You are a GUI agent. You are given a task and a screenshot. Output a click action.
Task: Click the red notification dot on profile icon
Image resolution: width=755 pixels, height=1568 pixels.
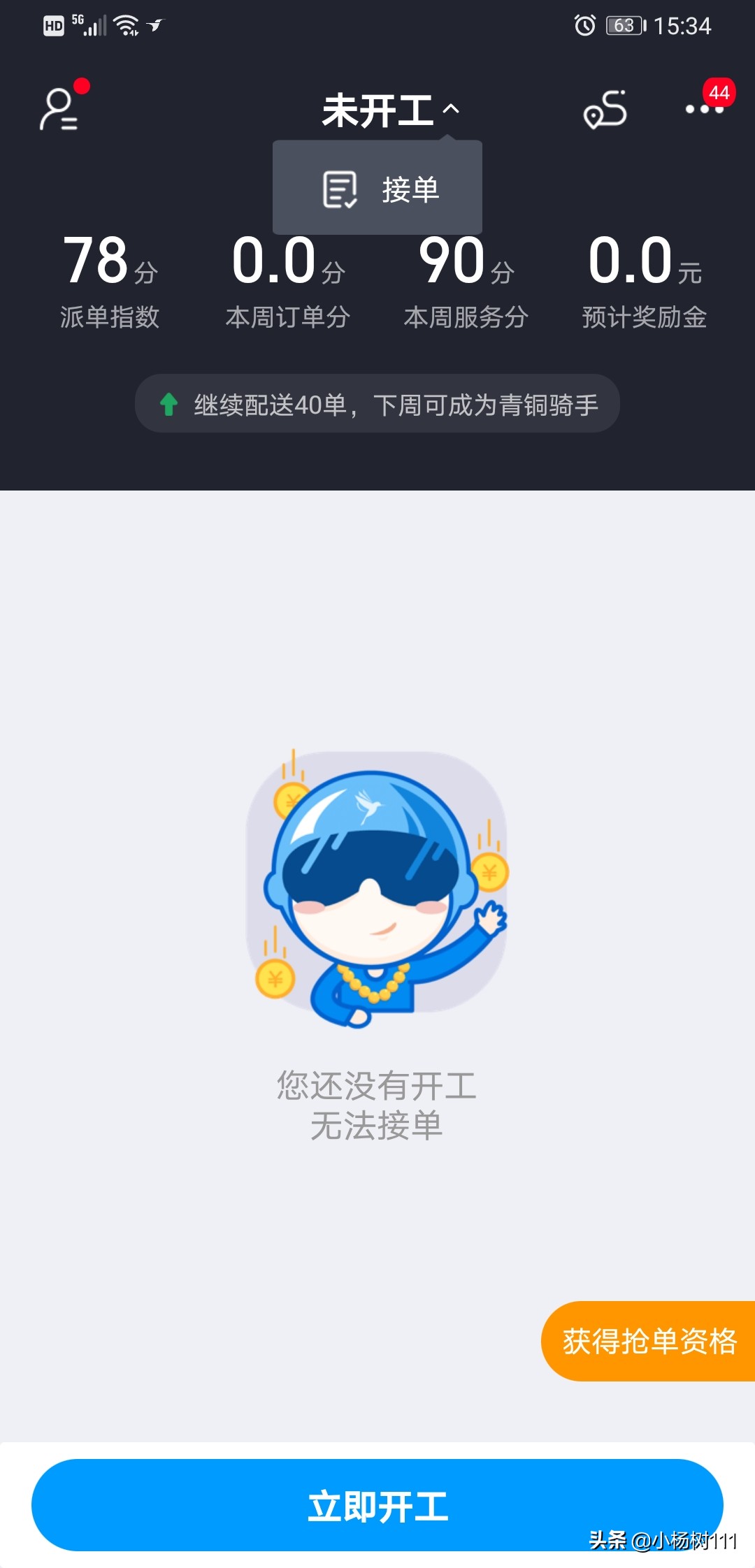83,87
